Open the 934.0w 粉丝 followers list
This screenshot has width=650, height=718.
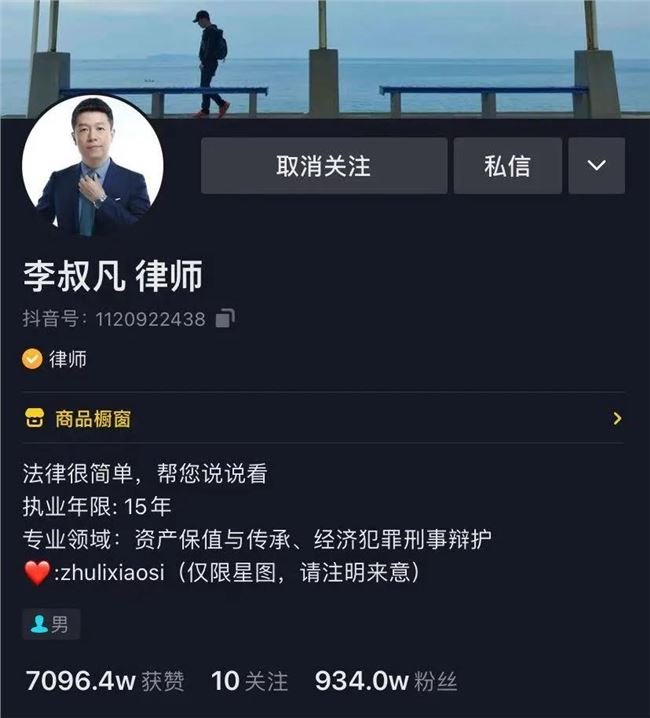pos(385,682)
